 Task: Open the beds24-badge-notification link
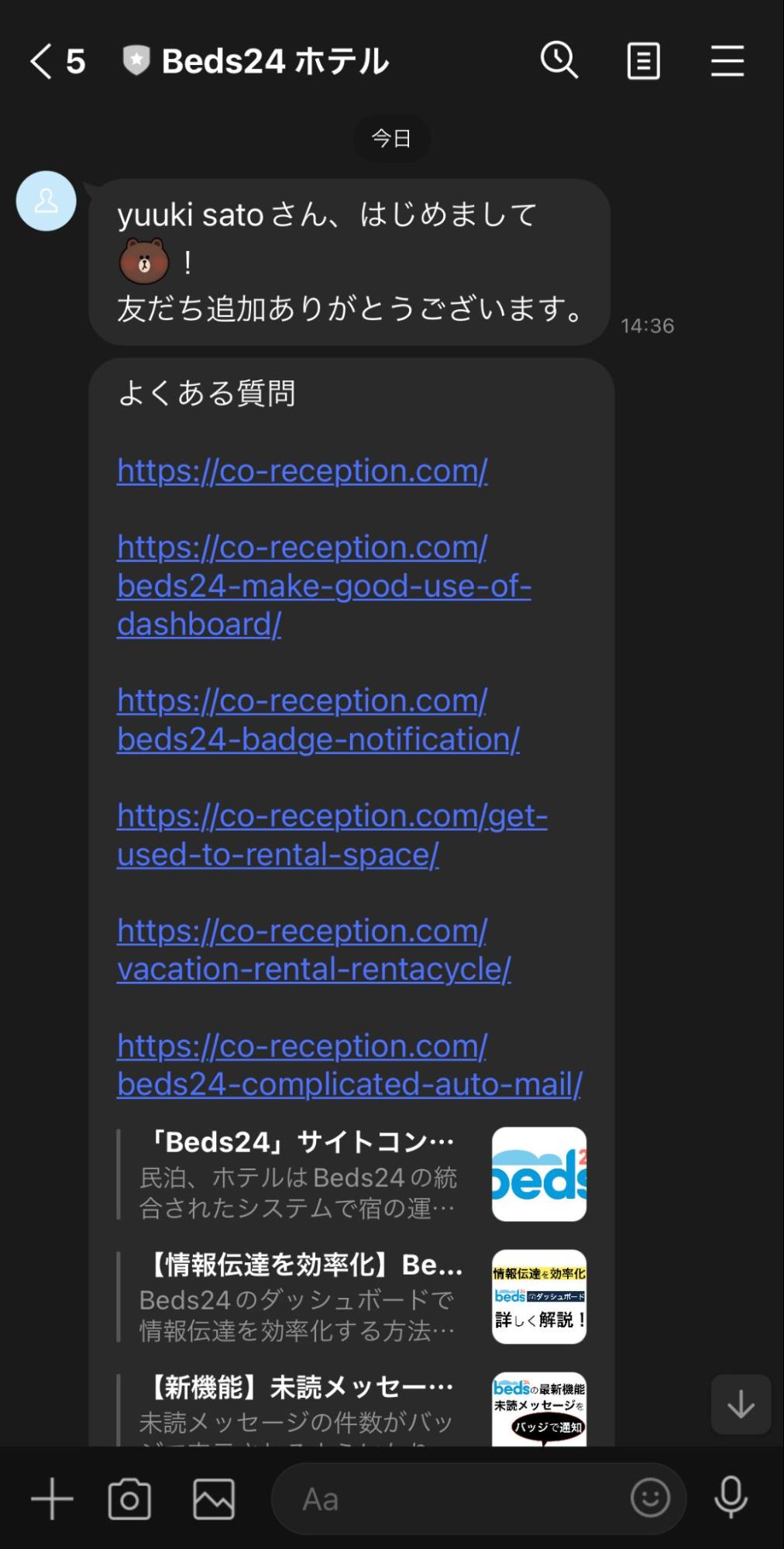[x=318, y=721]
